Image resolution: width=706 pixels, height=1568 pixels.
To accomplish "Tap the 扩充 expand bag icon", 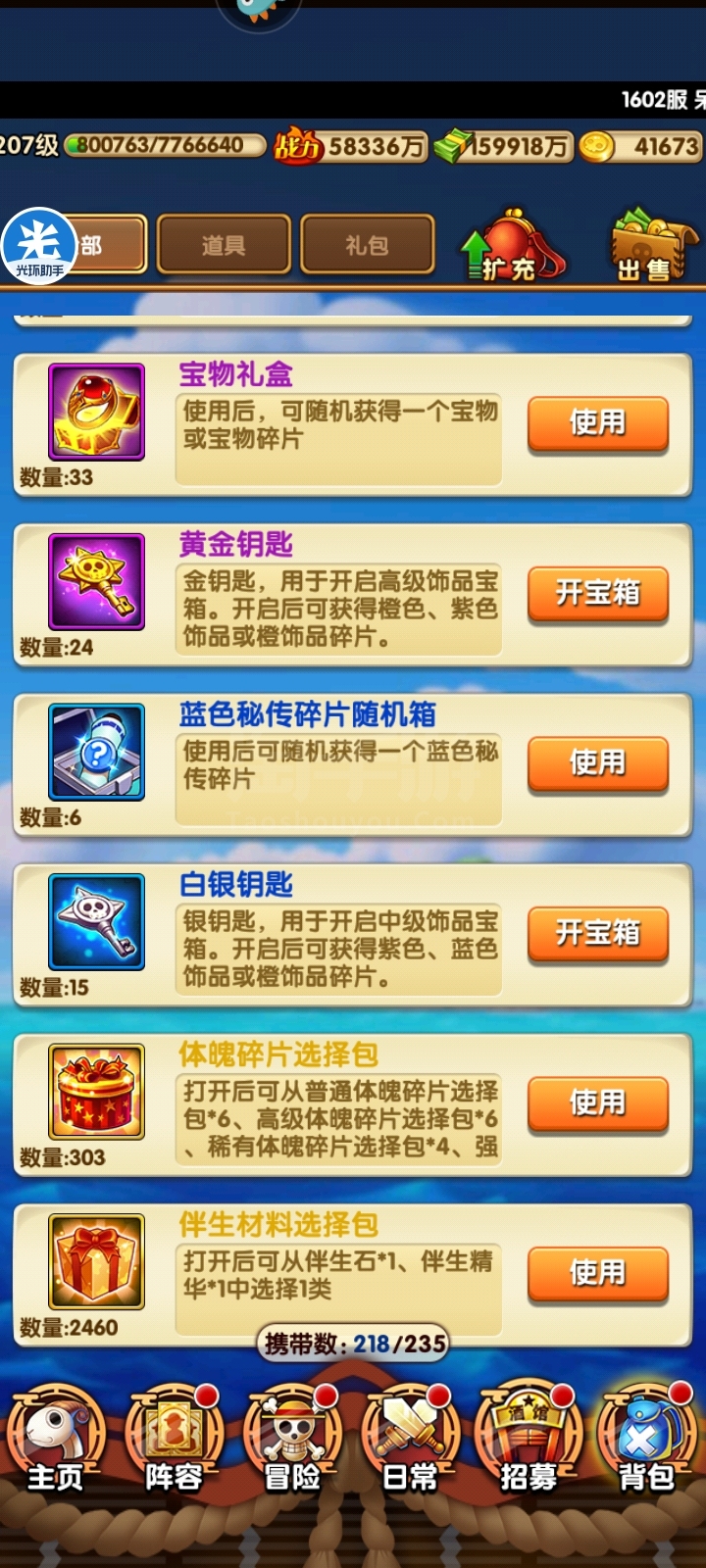I will (x=512, y=245).
